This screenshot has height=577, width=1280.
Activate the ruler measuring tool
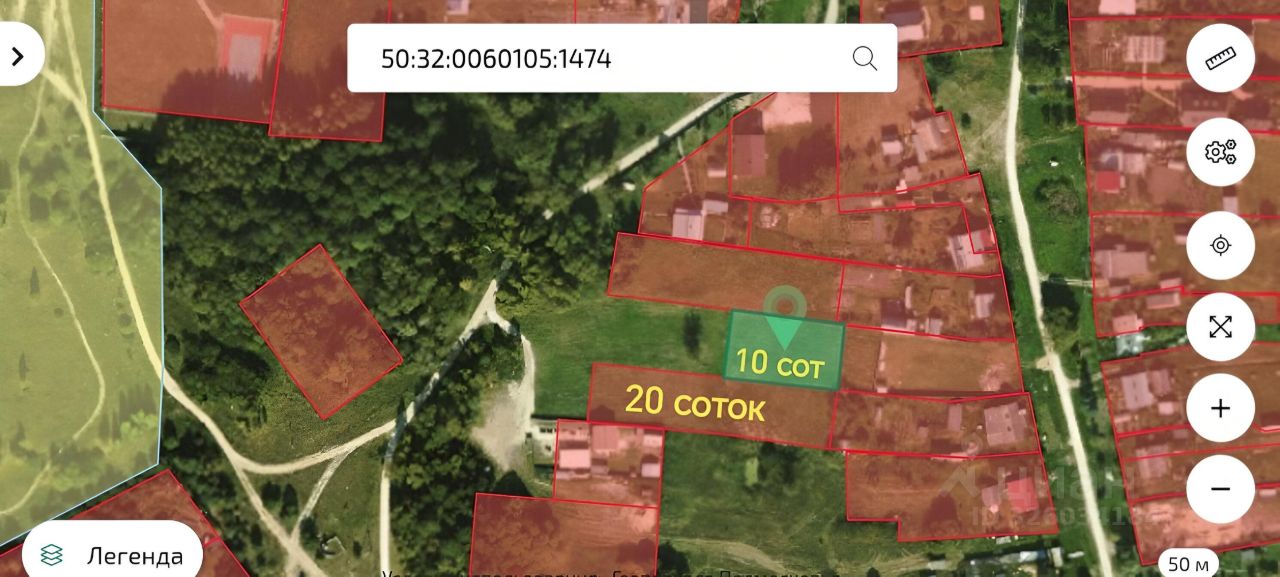(x=1220, y=58)
